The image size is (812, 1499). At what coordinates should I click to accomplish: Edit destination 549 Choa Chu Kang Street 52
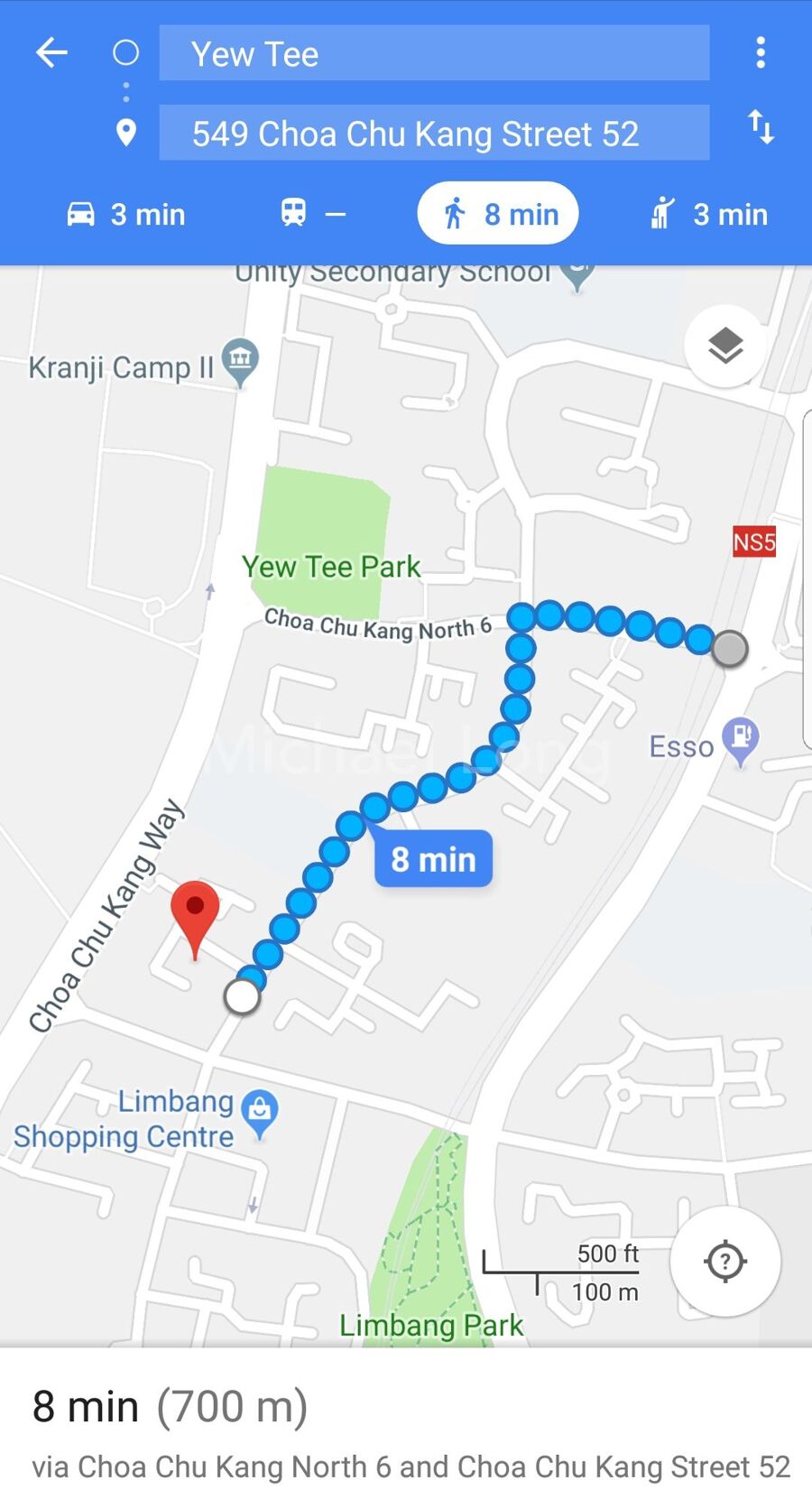(x=433, y=134)
